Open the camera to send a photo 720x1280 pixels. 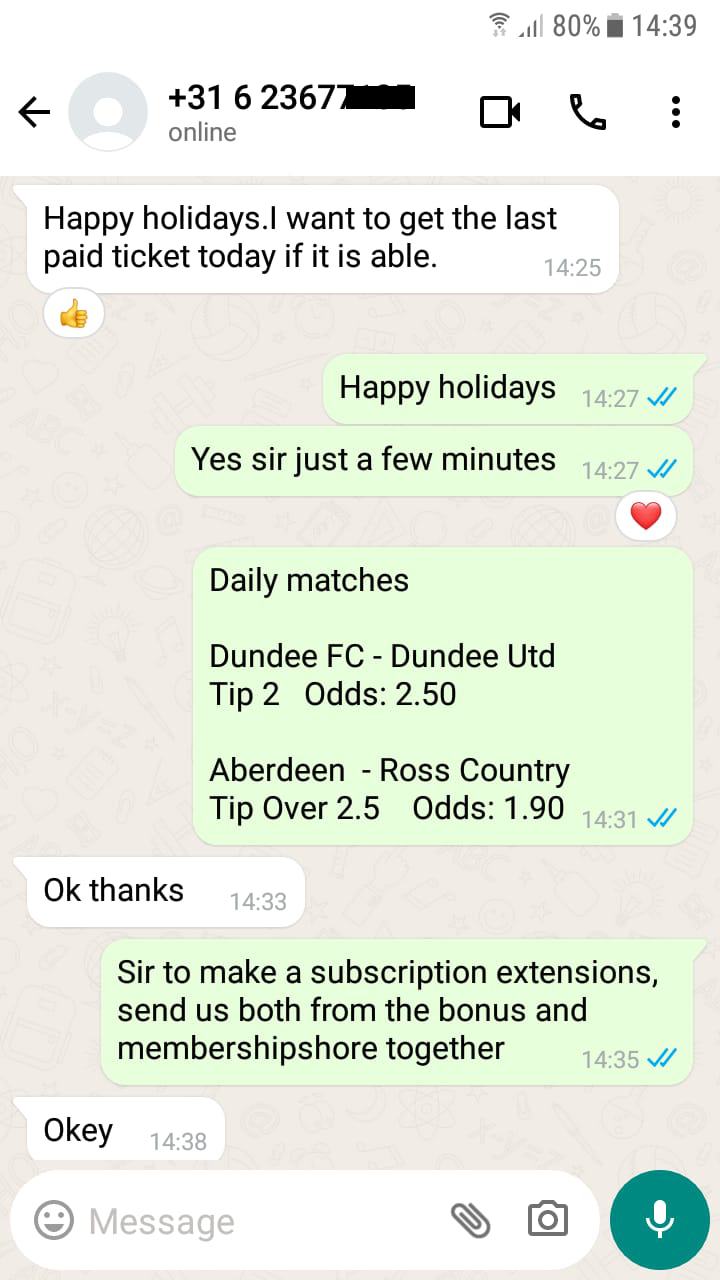point(547,1219)
